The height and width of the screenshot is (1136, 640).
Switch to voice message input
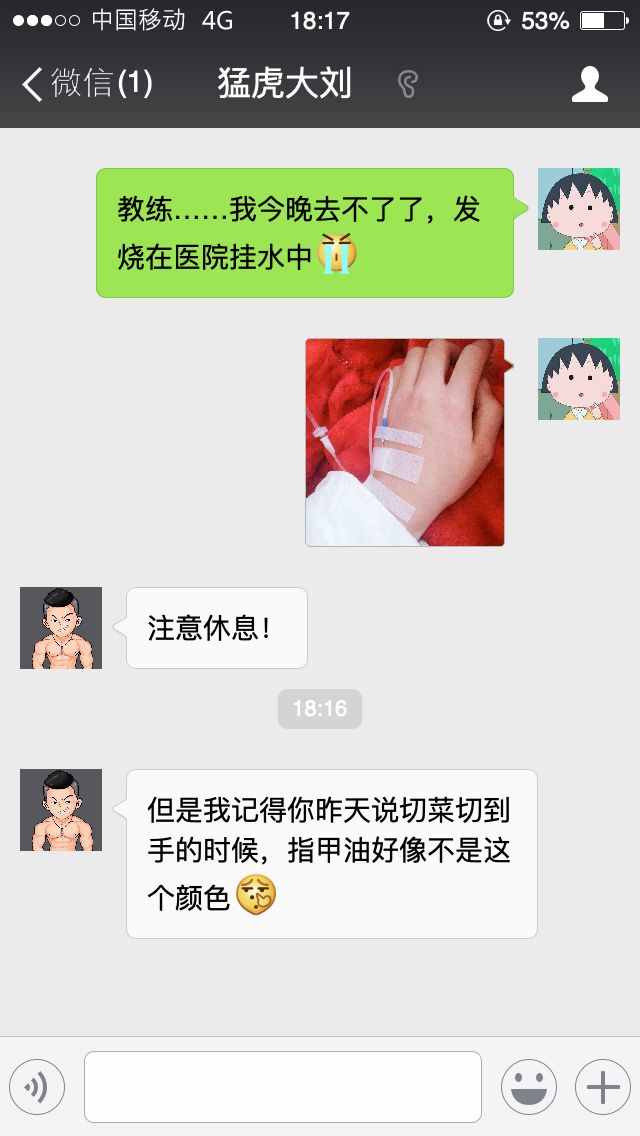[x=37, y=1087]
